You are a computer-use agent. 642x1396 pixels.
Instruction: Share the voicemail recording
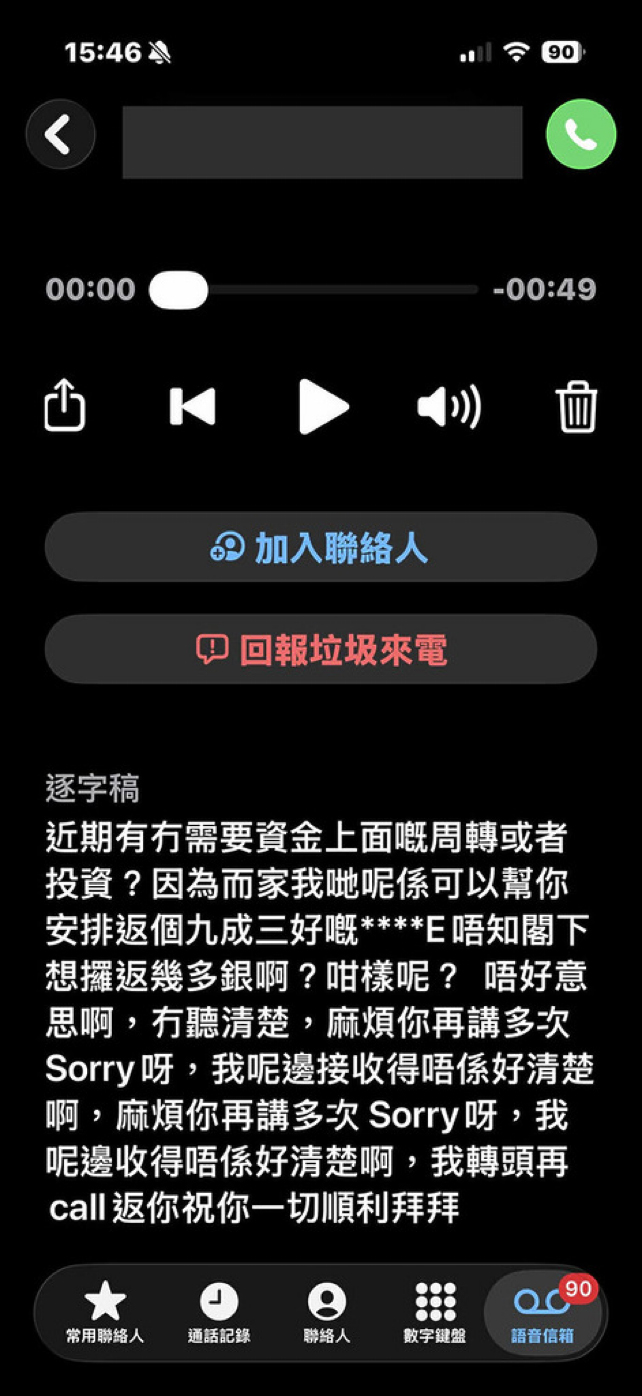tap(66, 407)
